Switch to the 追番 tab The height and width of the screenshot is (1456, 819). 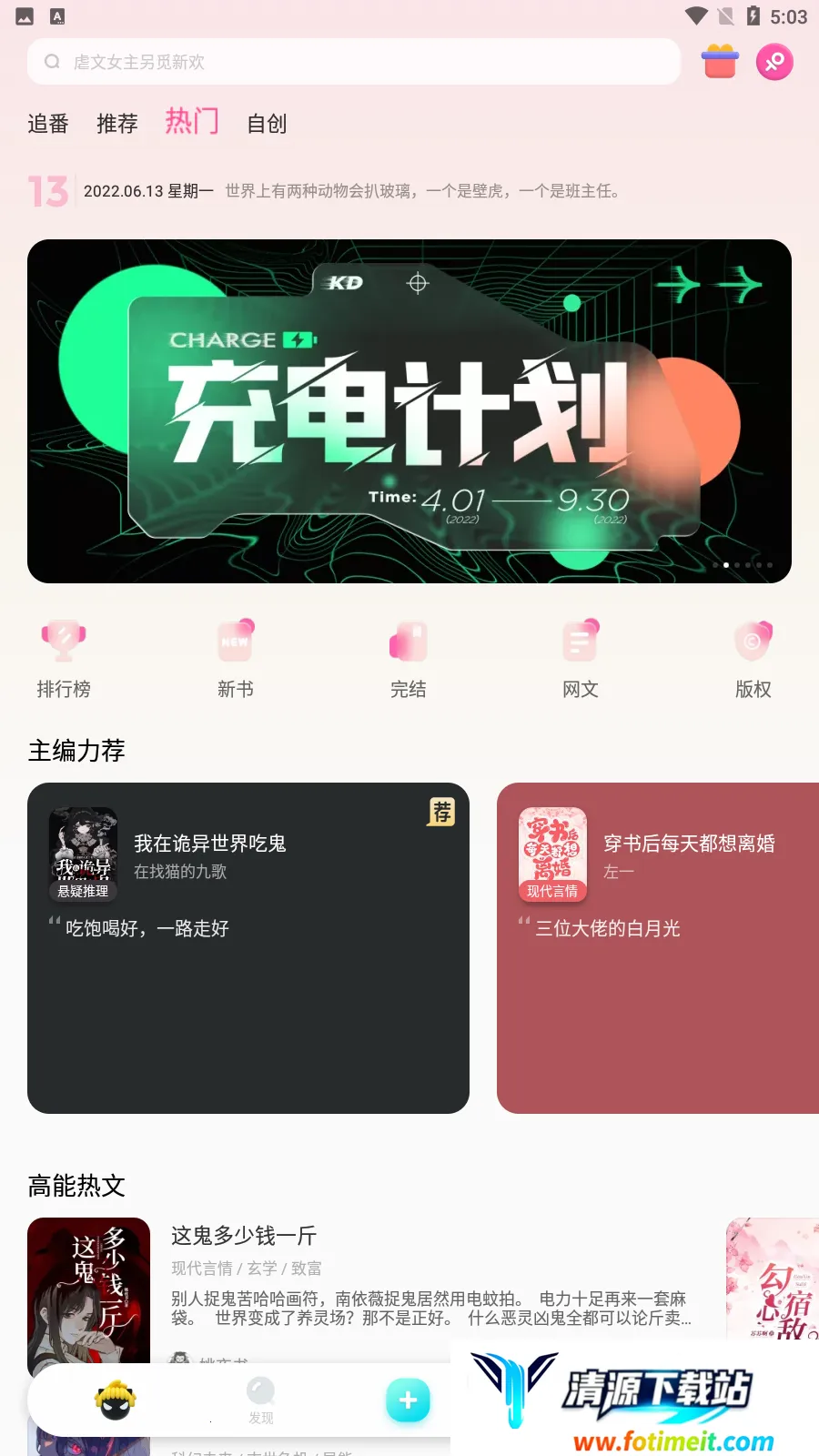[48, 124]
